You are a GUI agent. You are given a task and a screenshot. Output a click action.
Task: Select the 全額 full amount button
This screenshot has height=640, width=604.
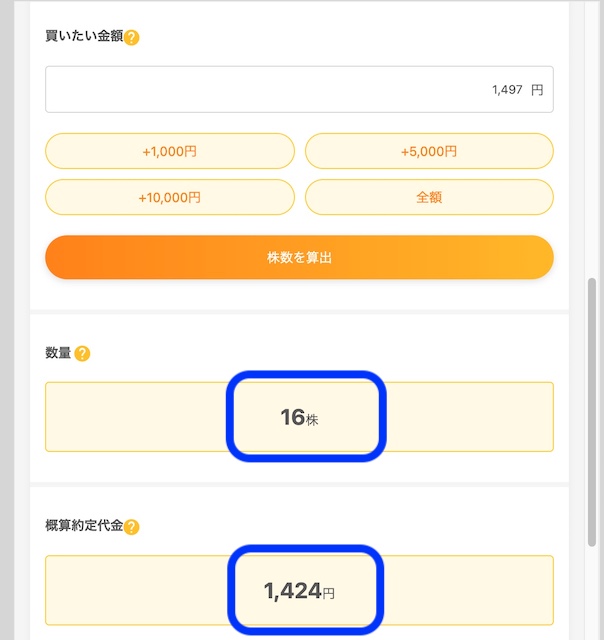[429, 197]
